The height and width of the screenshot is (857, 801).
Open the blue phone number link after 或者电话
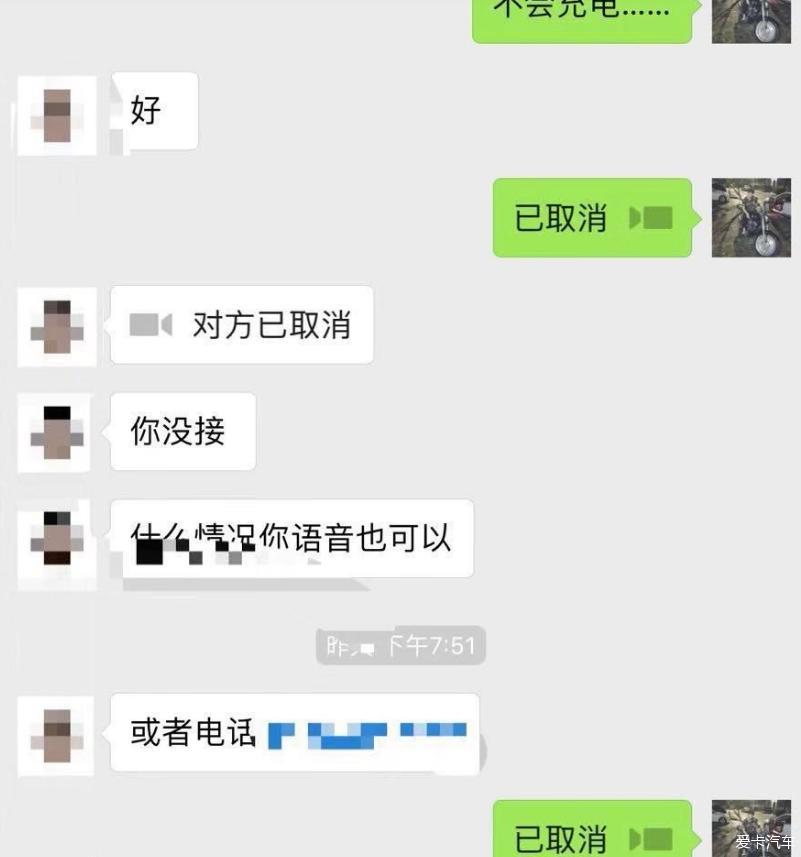[x=367, y=735]
